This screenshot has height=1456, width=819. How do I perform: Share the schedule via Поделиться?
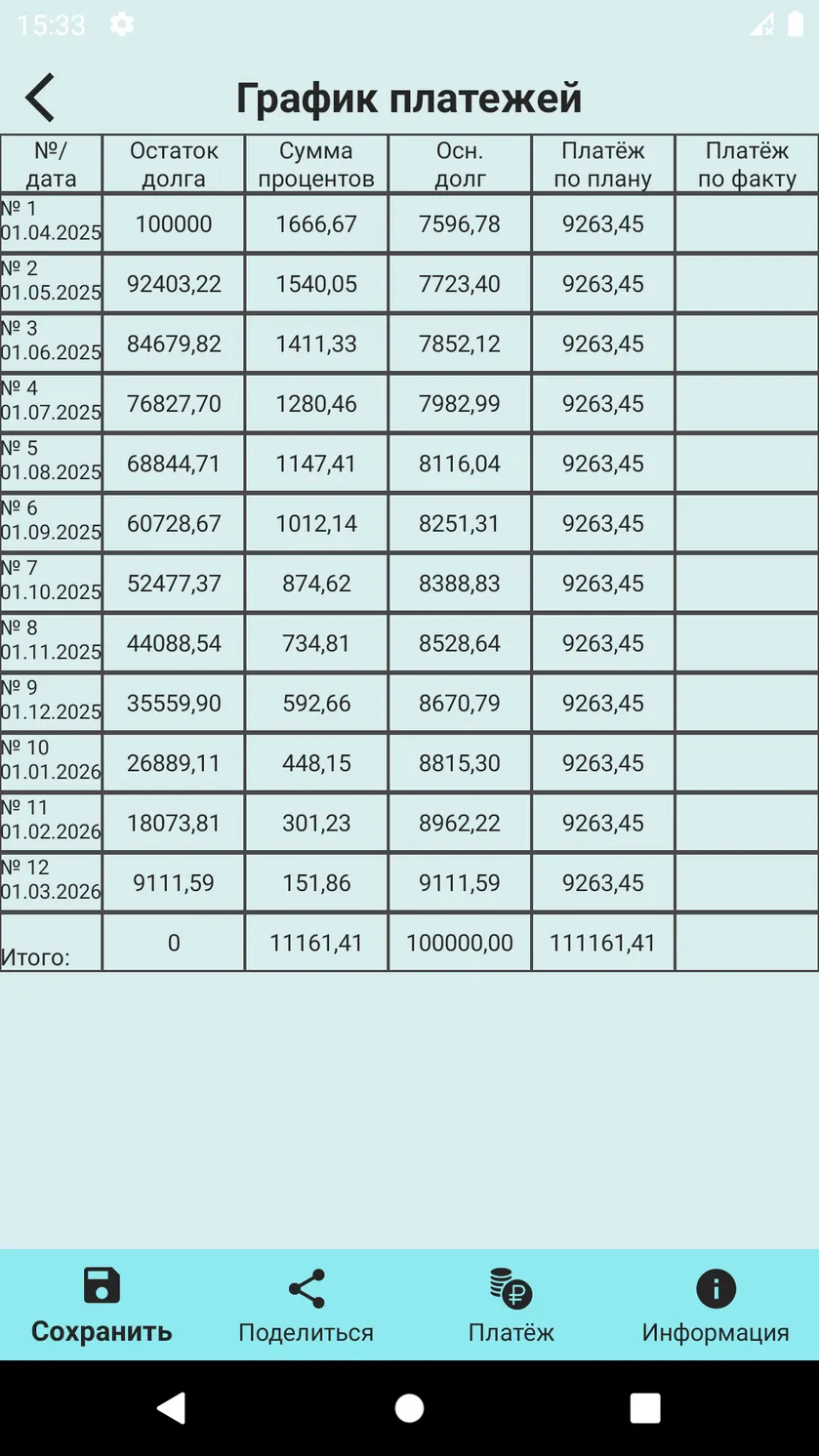coord(307,1305)
